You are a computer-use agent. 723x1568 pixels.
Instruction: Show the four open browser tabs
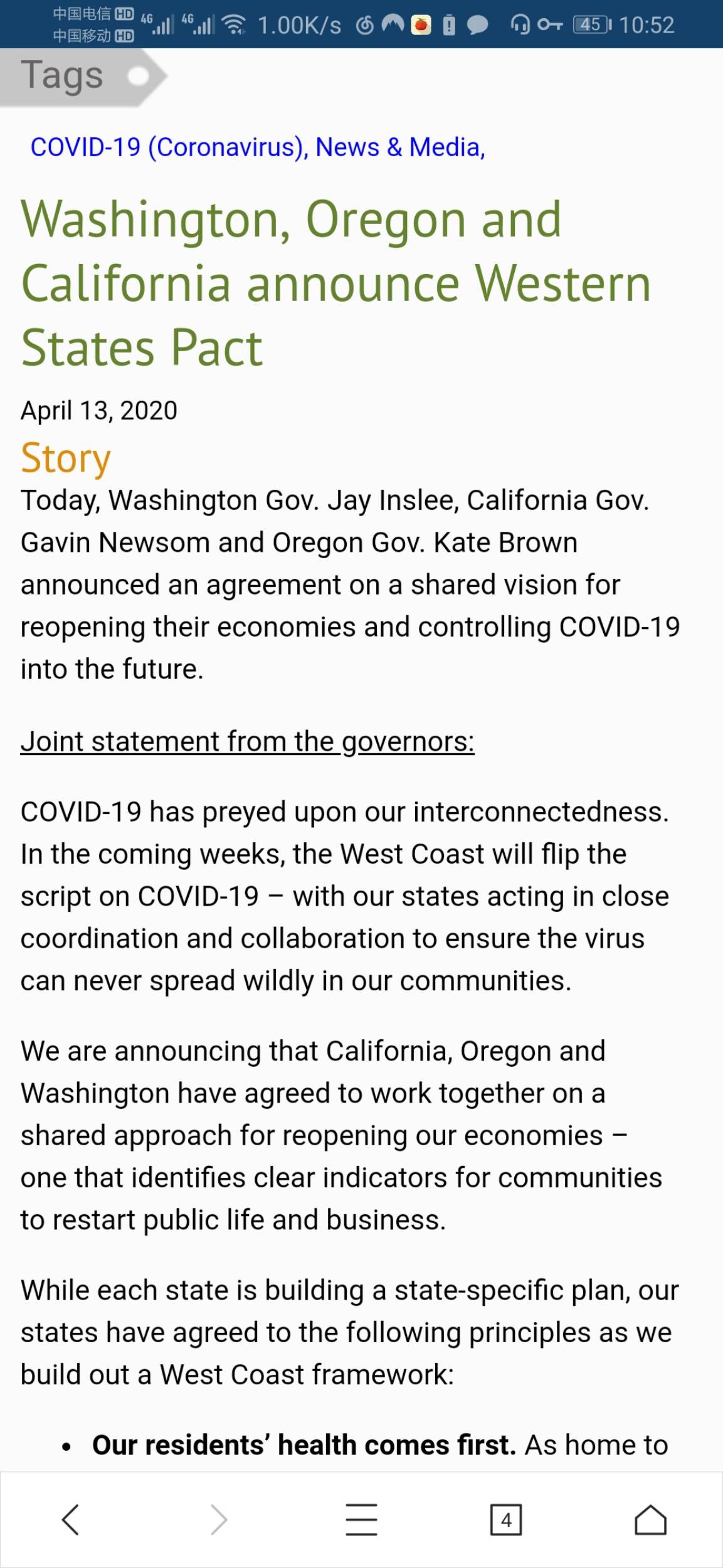(506, 1520)
